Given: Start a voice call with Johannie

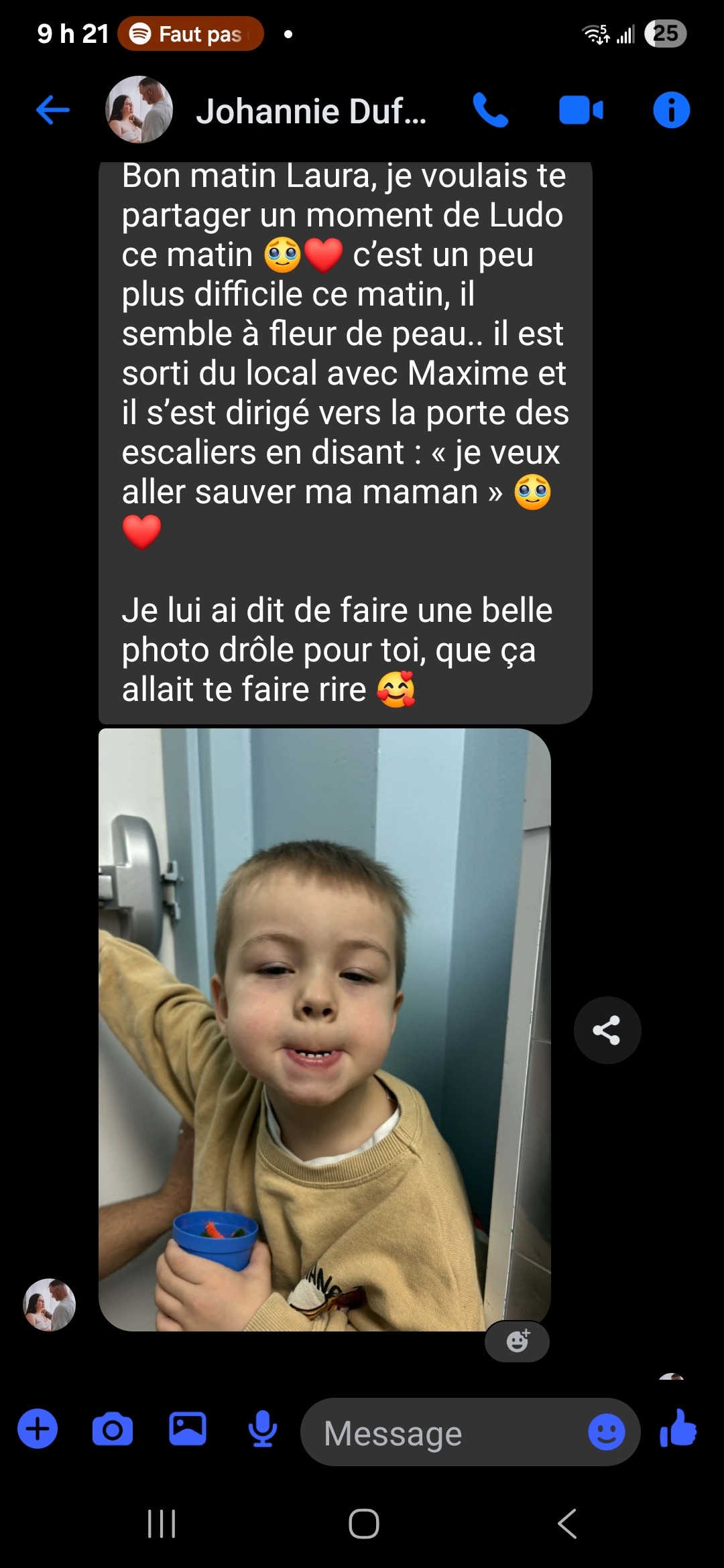Looking at the screenshot, I should click(x=491, y=110).
